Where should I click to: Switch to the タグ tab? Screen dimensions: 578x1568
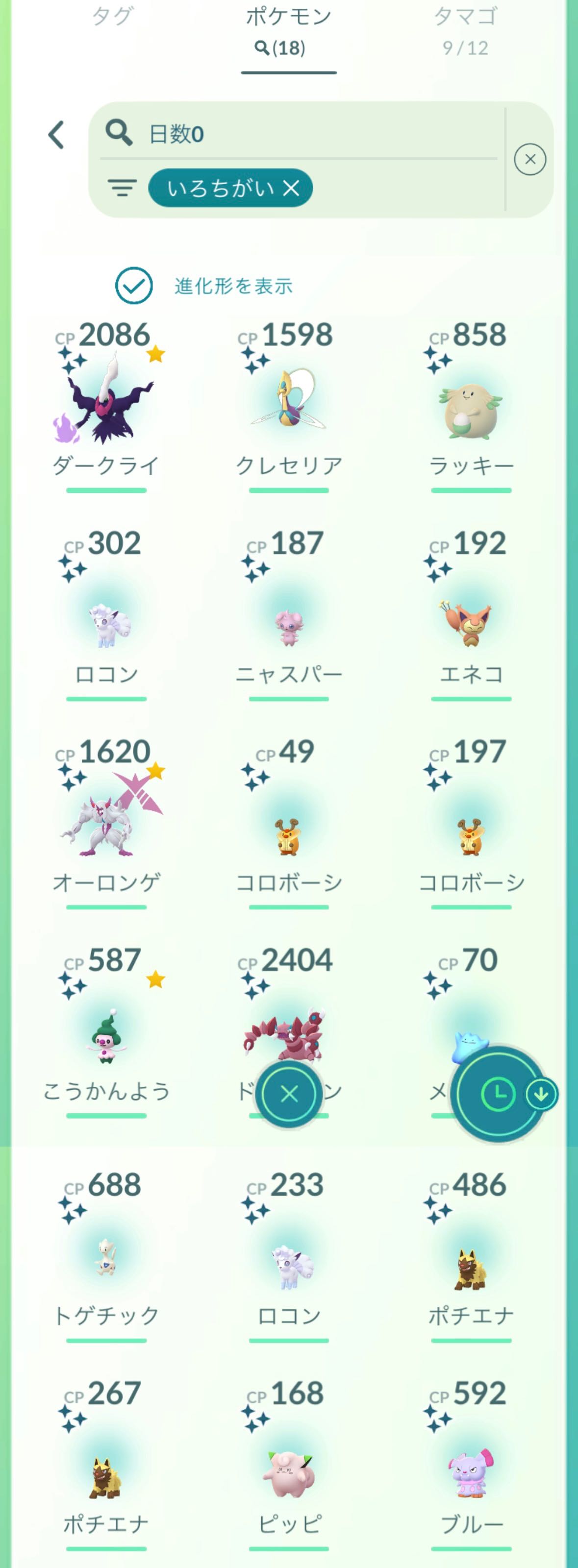(x=112, y=17)
